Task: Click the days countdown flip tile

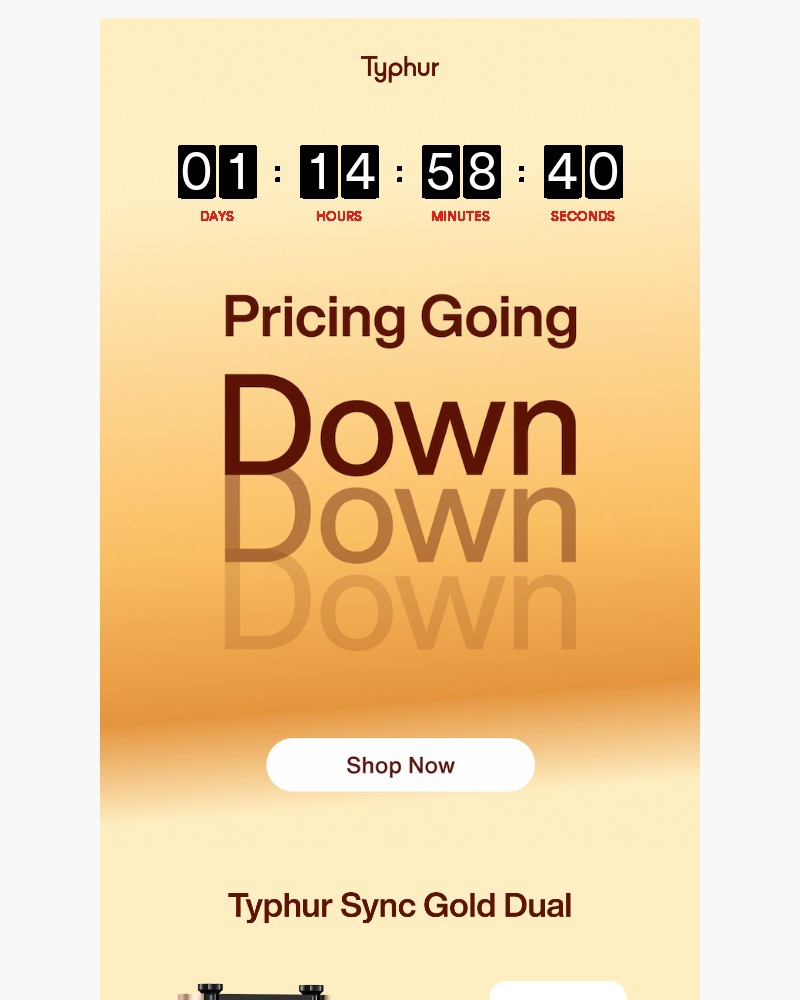Action: (x=215, y=172)
